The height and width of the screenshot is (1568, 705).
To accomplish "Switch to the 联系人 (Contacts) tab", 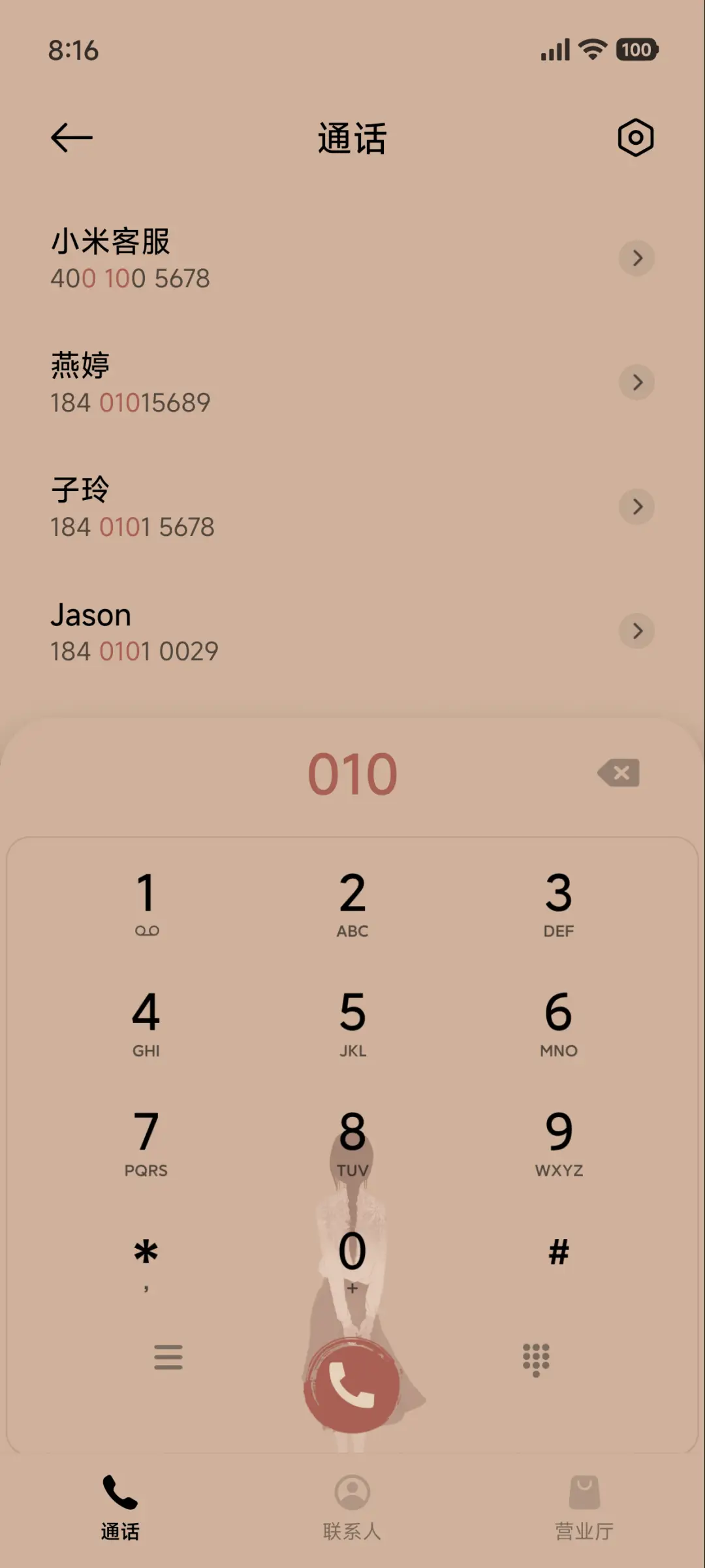I will pos(352,1508).
